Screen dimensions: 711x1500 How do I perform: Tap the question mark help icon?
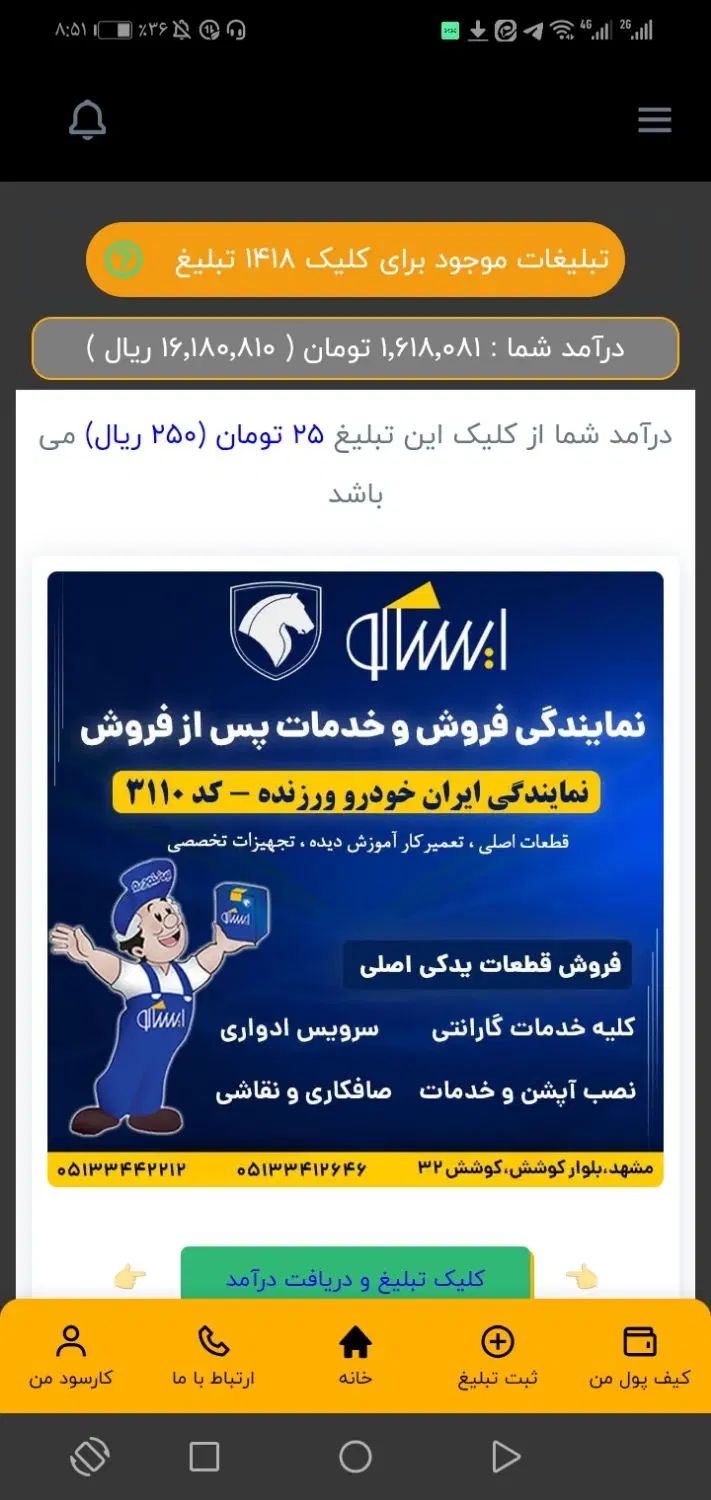click(x=124, y=260)
